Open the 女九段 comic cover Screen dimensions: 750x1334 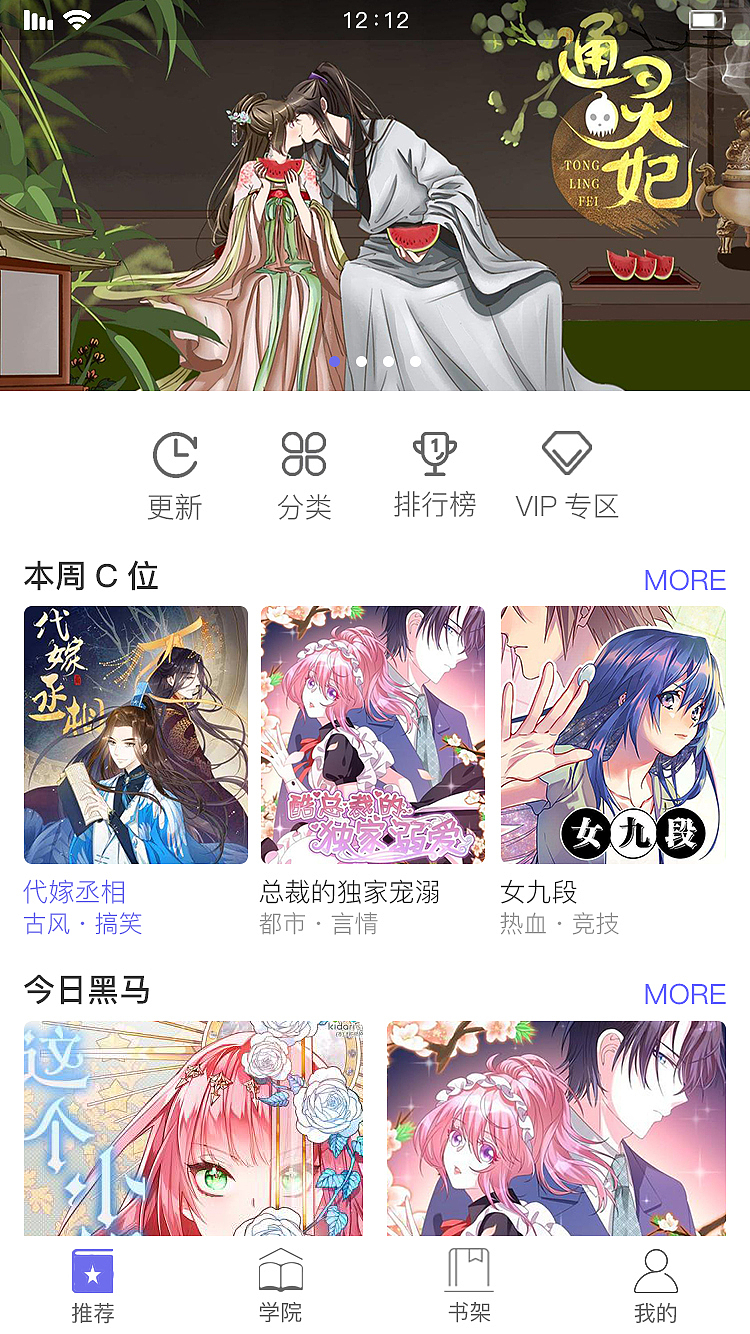[612, 734]
